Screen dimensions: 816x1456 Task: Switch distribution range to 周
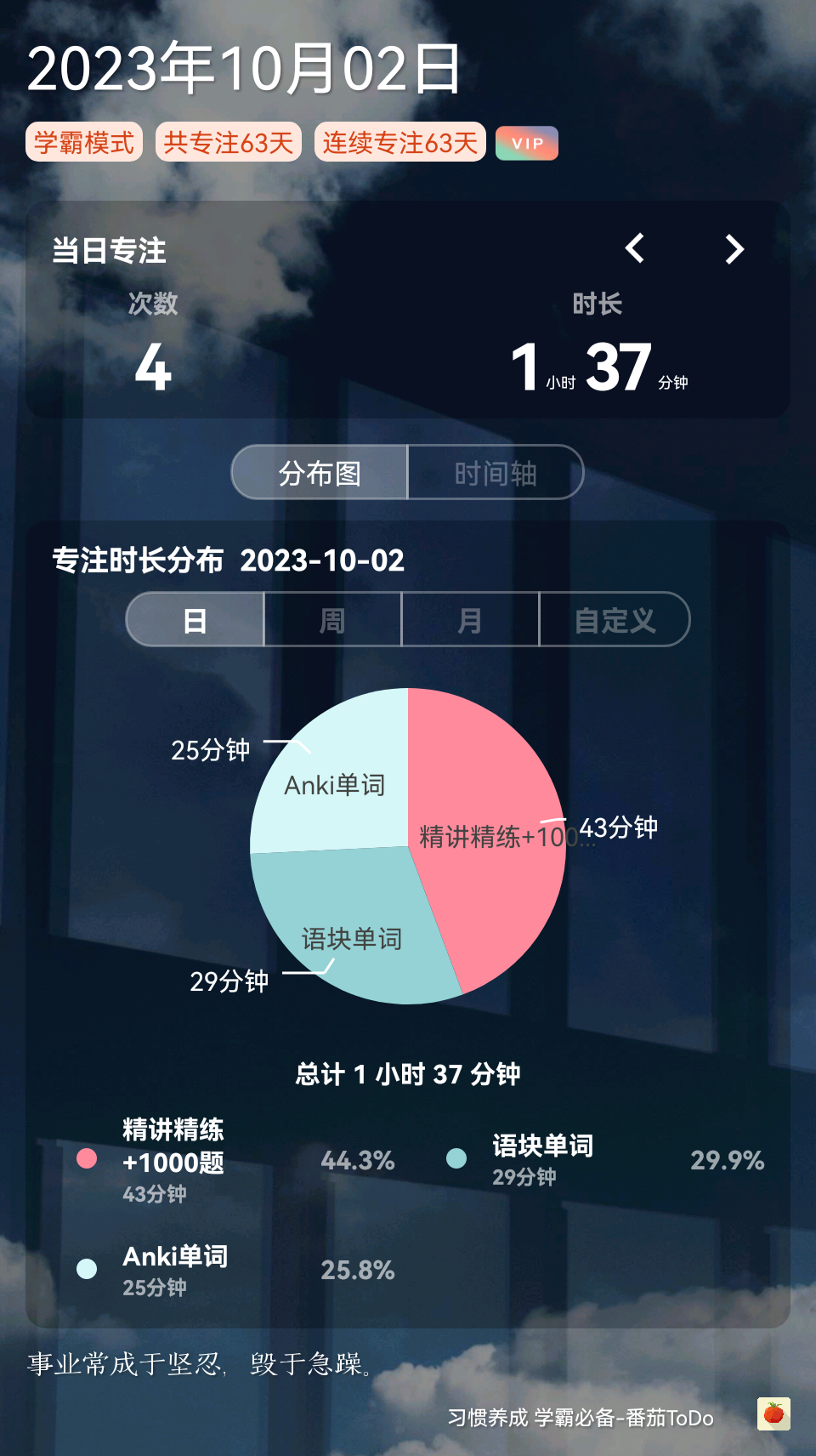coord(332,619)
